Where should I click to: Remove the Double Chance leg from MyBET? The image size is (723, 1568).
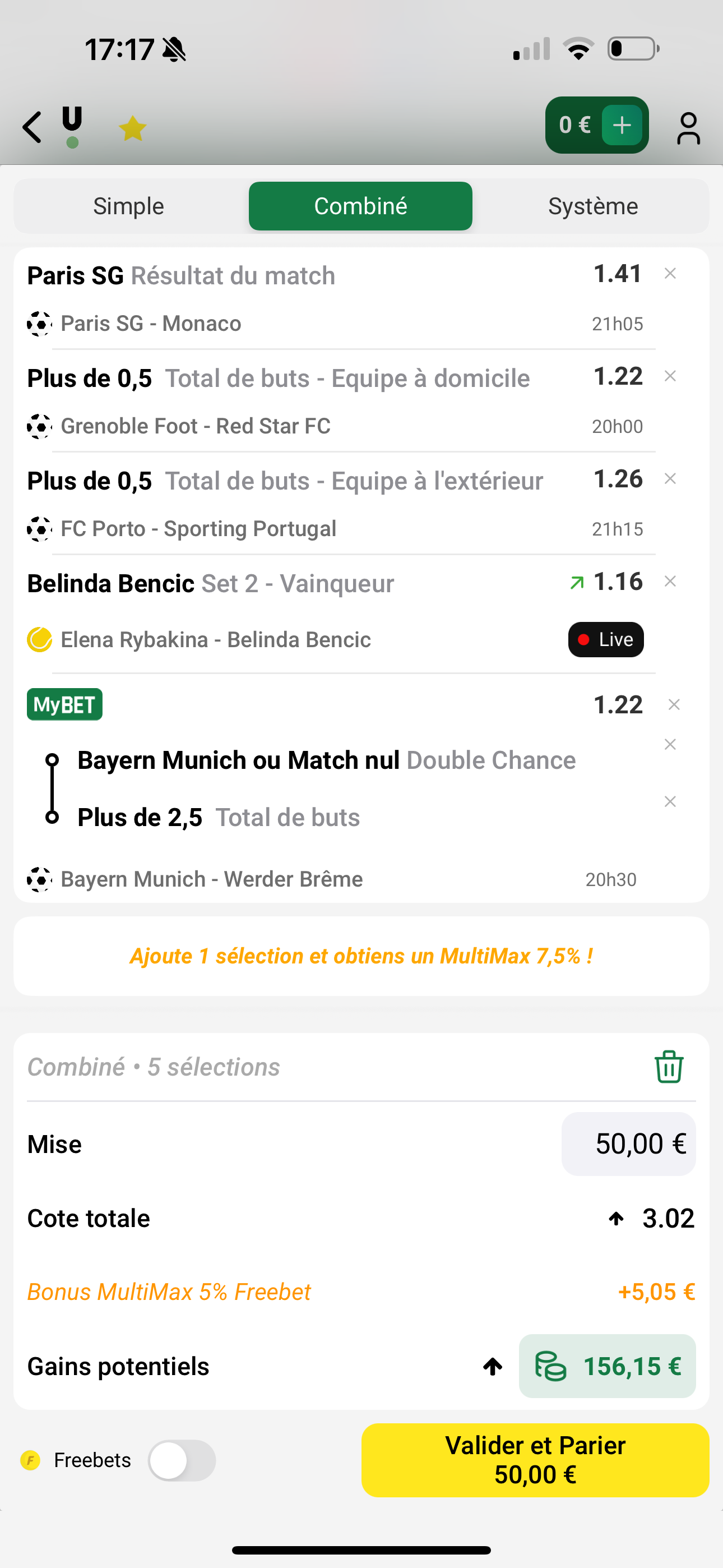coord(670,744)
